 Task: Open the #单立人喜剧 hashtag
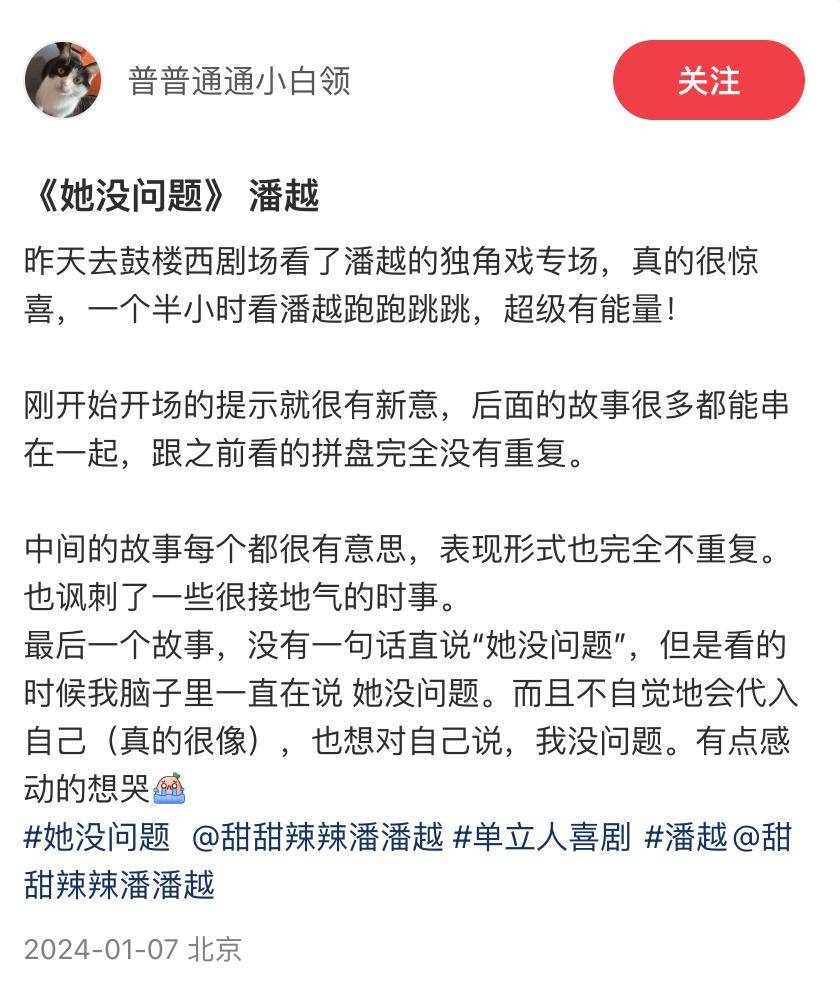click(542, 837)
